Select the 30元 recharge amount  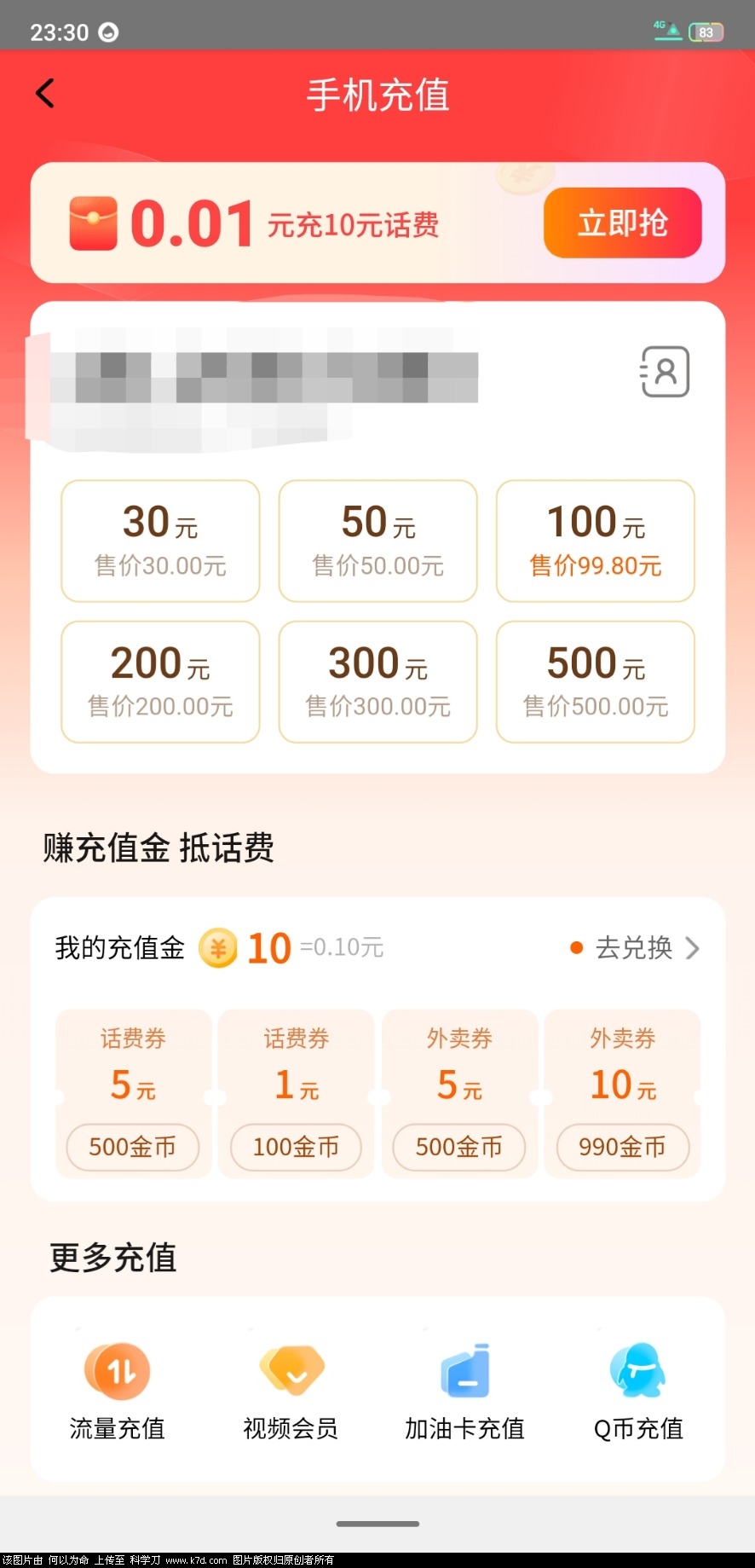(160, 541)
